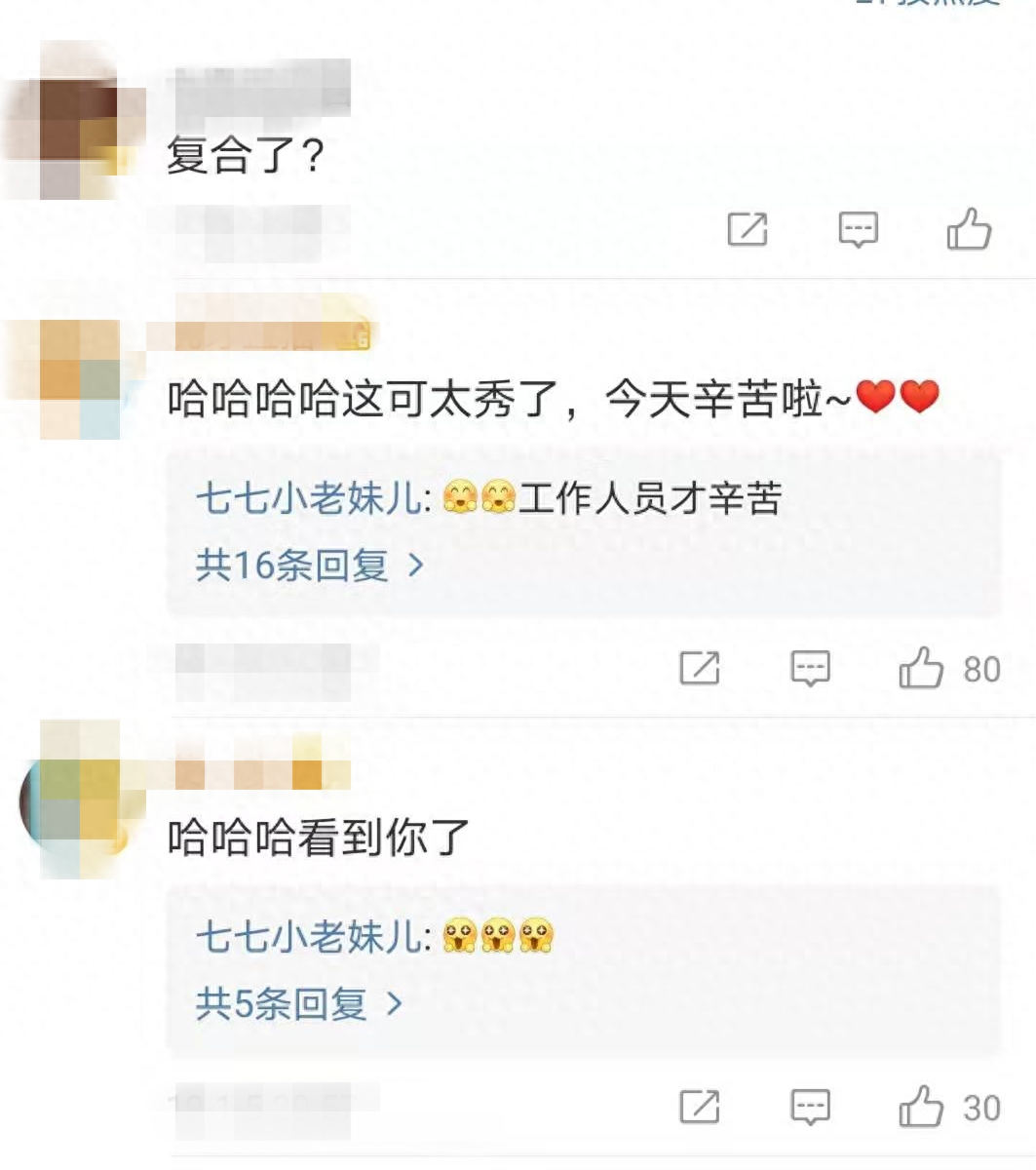
Task: Reply to the comment 哈哈哈哈这可太秀了
Action: [x=810, y=669]
